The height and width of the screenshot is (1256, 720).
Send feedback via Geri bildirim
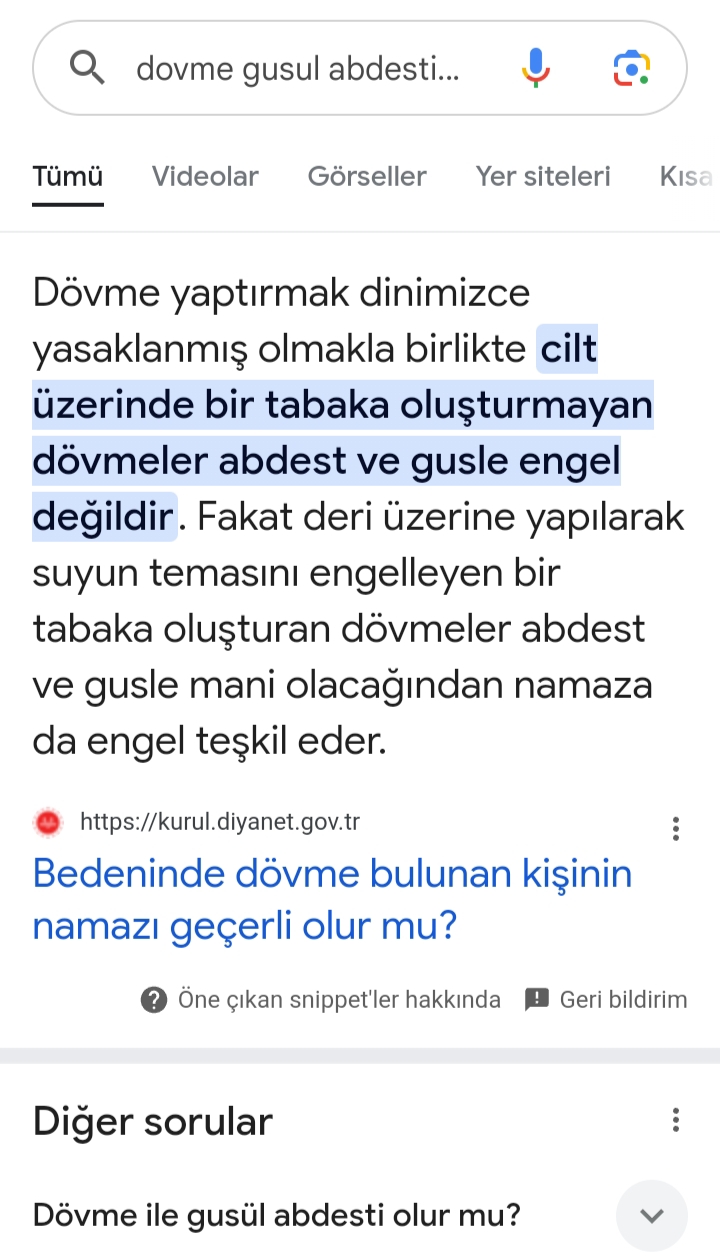[607, 999]
